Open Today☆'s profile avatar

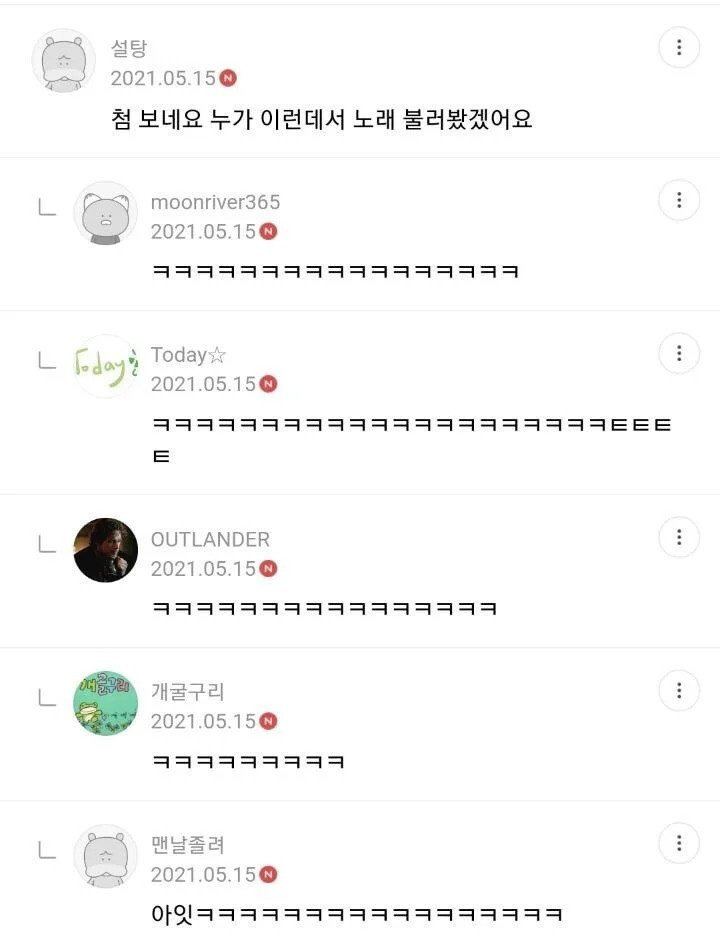tap(105, 366)
